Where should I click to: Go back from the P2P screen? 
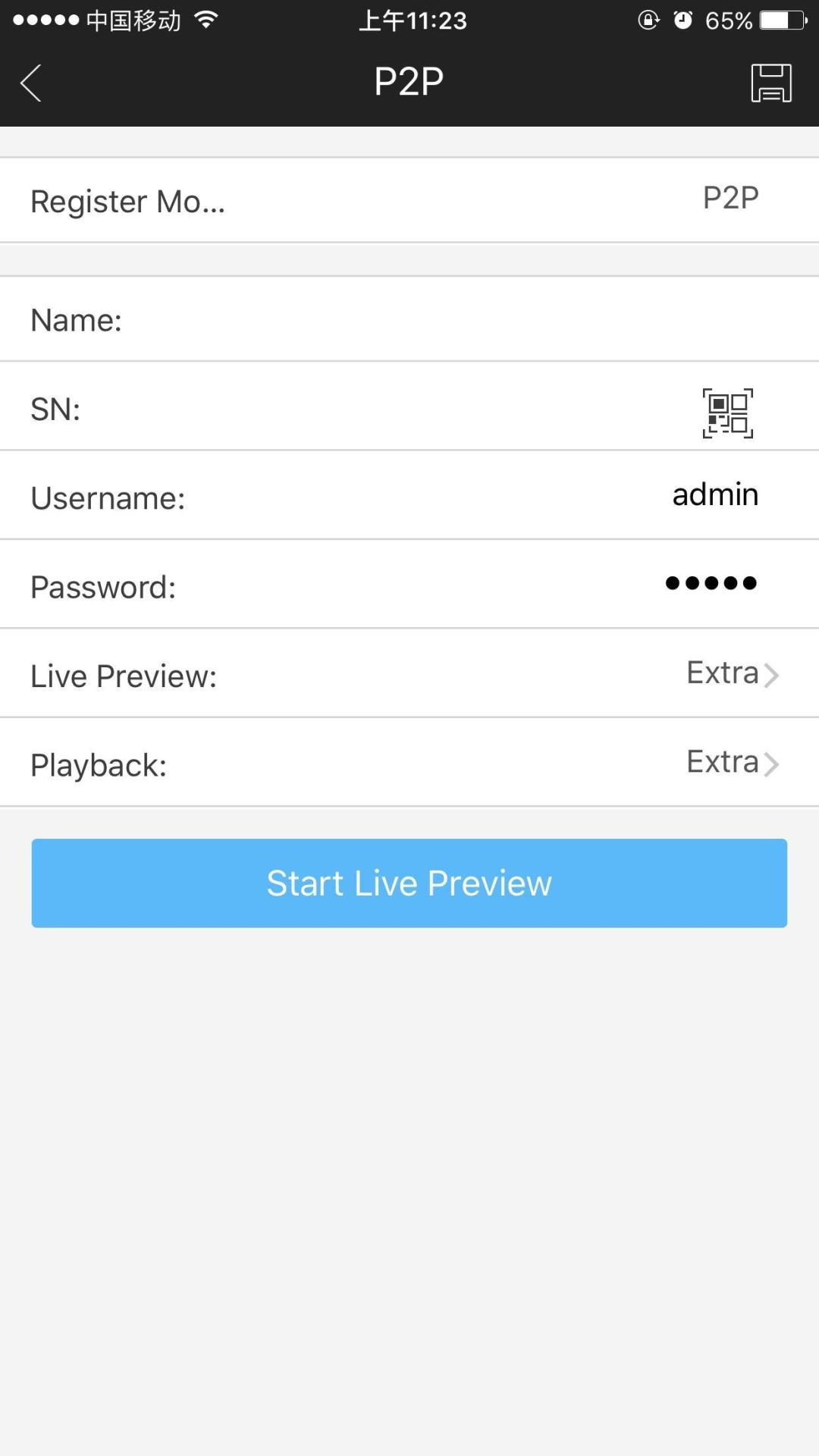pos(31,83)
